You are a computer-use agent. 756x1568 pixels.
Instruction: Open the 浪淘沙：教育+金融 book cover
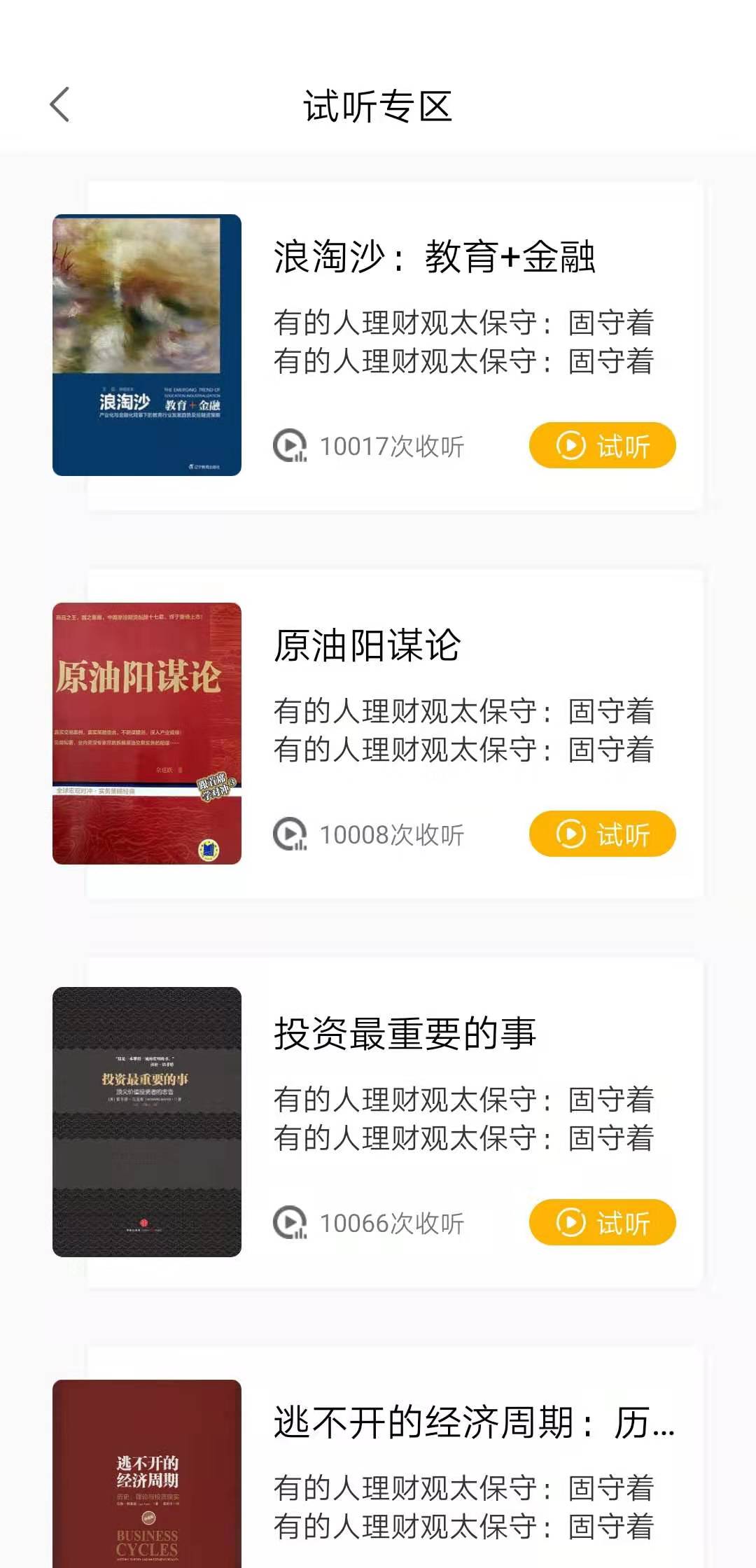point(145,344)
